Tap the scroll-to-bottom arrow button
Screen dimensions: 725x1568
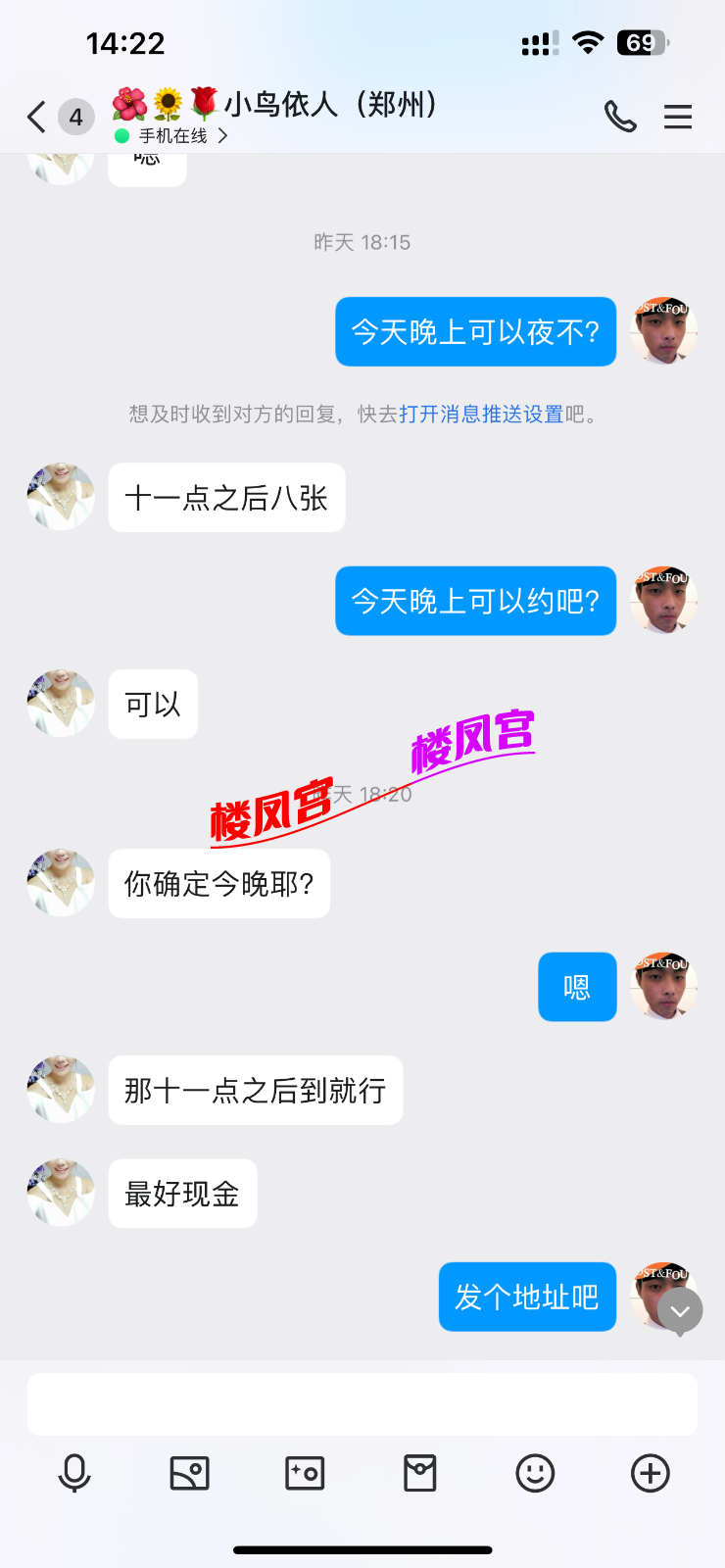point(679,1310)
